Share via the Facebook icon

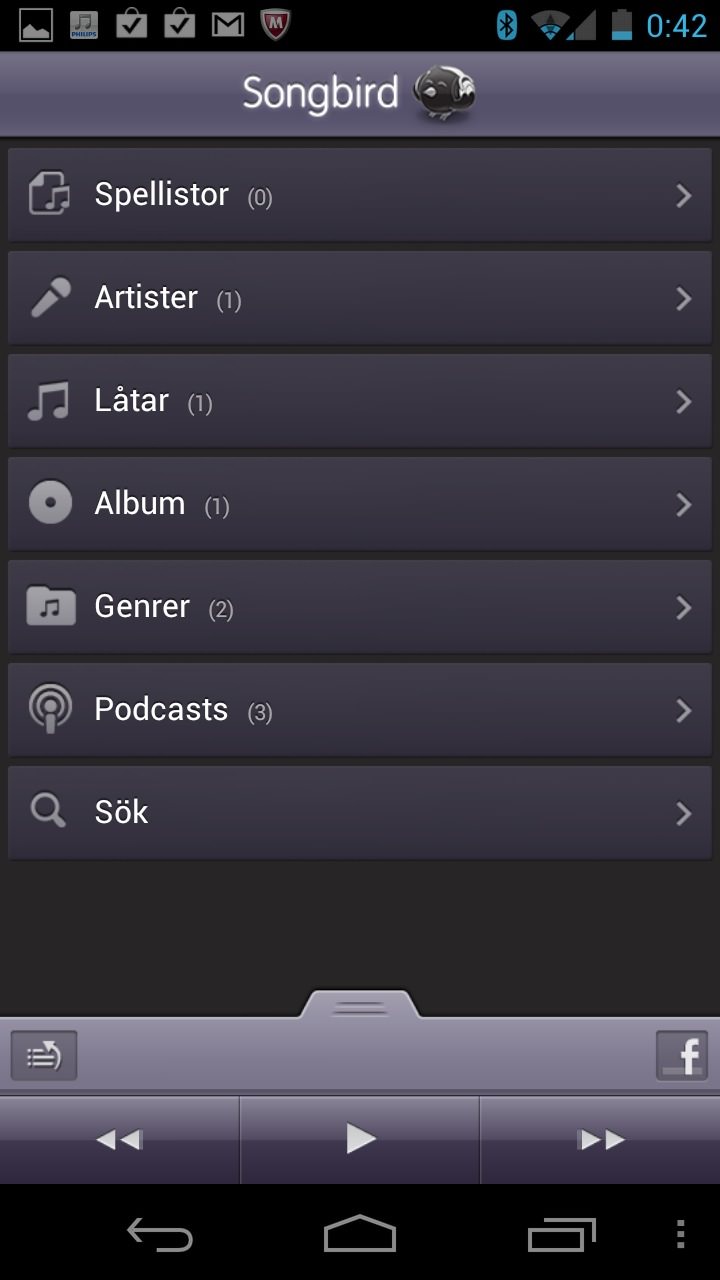click(x=682, y=1055)
